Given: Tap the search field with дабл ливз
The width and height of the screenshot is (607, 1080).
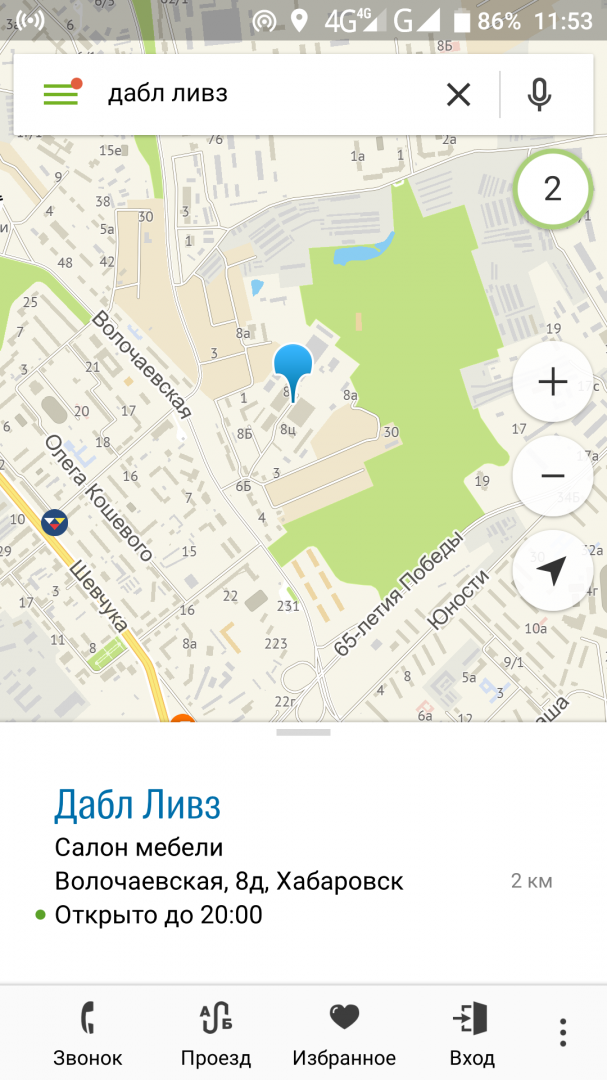Looking at the screenshot, I should click(260, 94).
